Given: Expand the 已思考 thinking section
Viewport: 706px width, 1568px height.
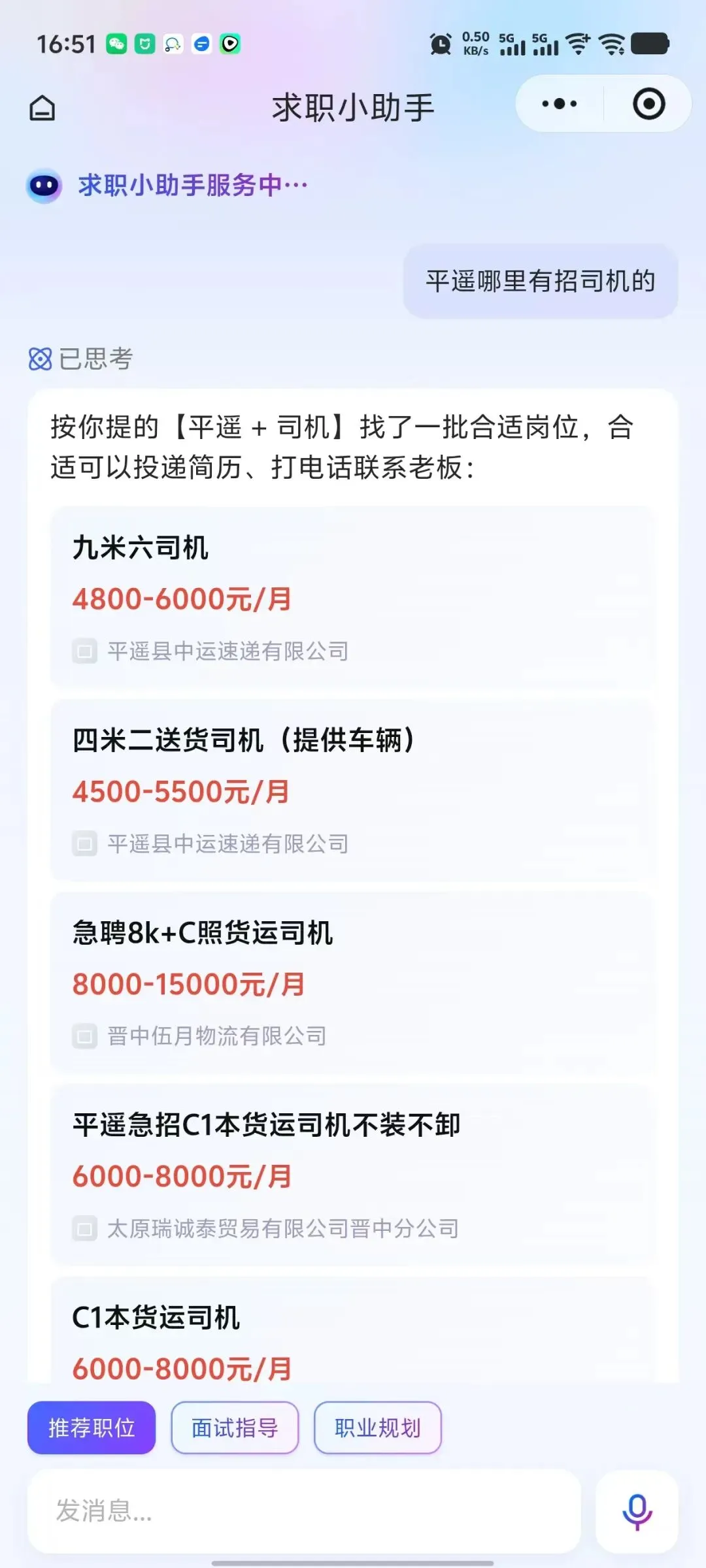Looking at the screenshot, I should (x=81, y=359).
